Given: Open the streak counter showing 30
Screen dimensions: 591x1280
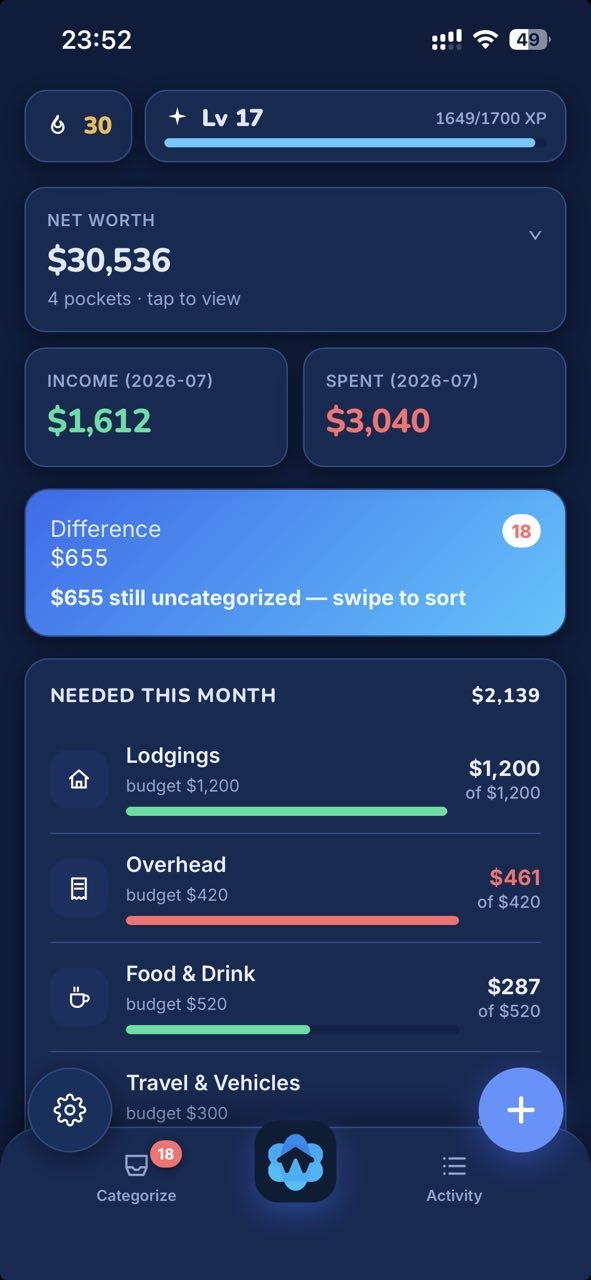Looking at the screenshot, I should coord(78,126).
